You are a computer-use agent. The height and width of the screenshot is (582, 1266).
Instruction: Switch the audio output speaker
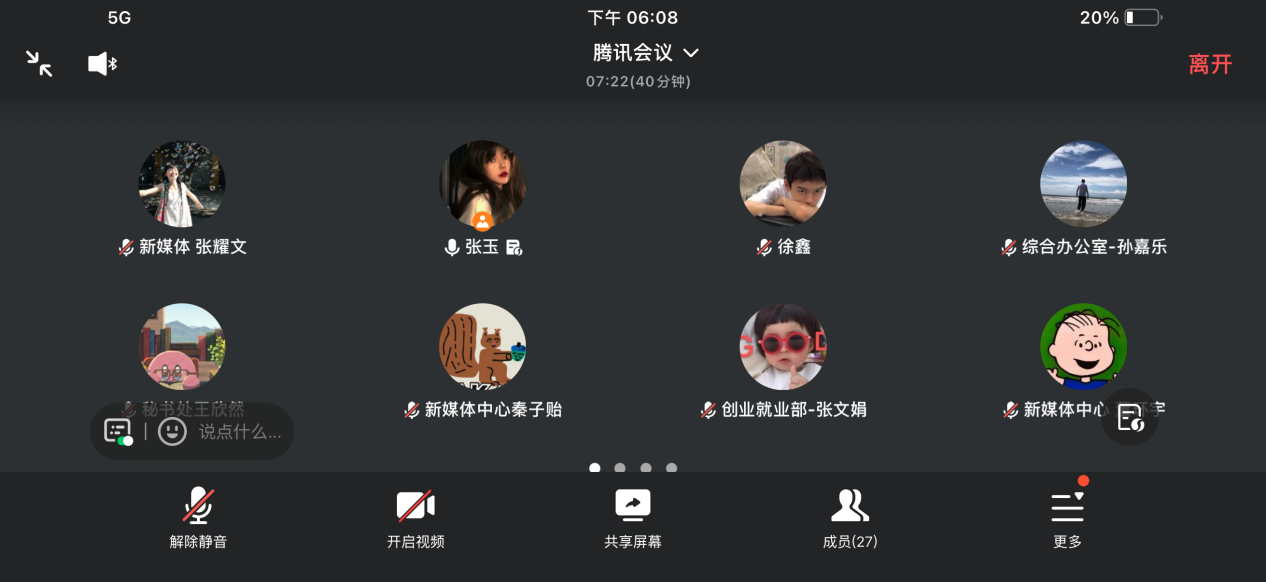pyautogui.click(x=102, y=64)
